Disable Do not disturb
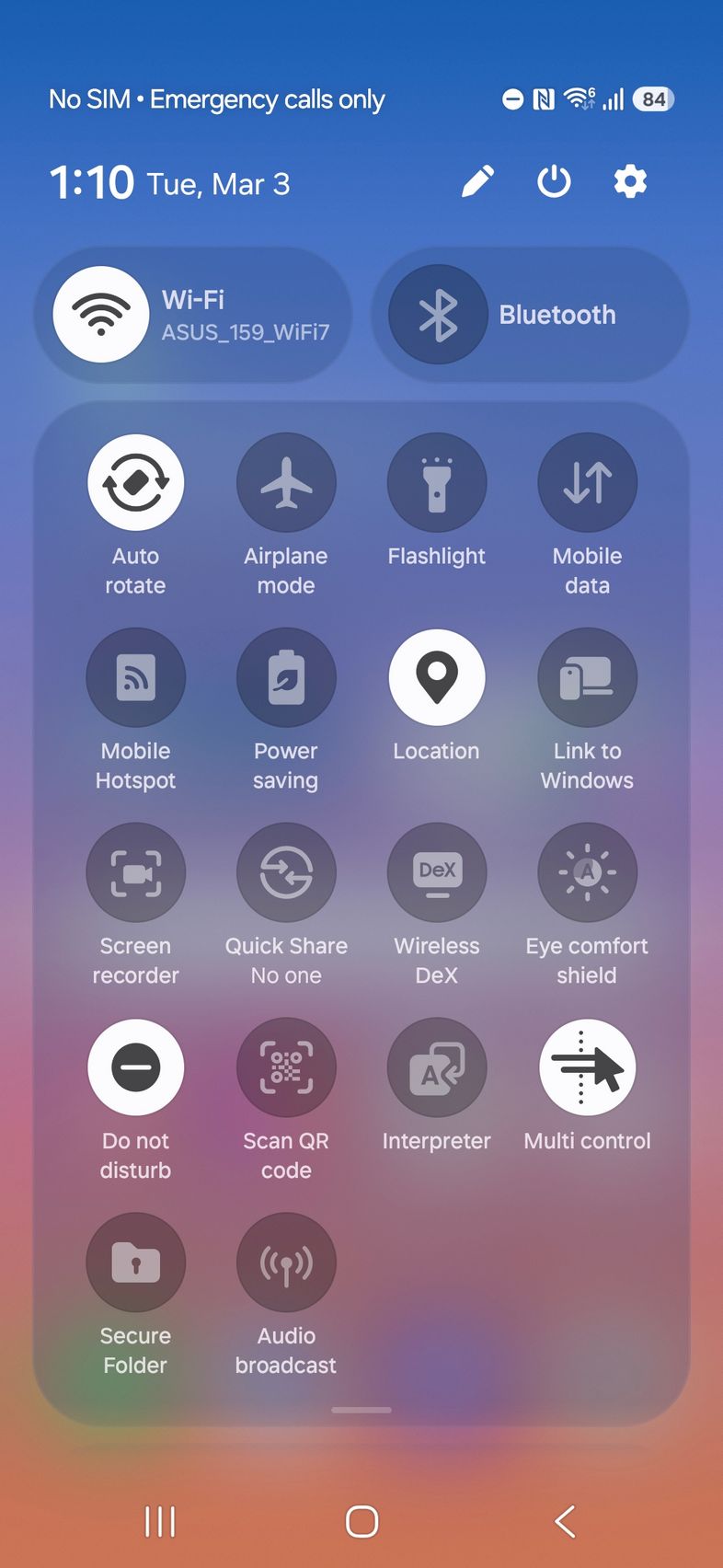This screenshot has width=723, height=1568. point(136,1067)
